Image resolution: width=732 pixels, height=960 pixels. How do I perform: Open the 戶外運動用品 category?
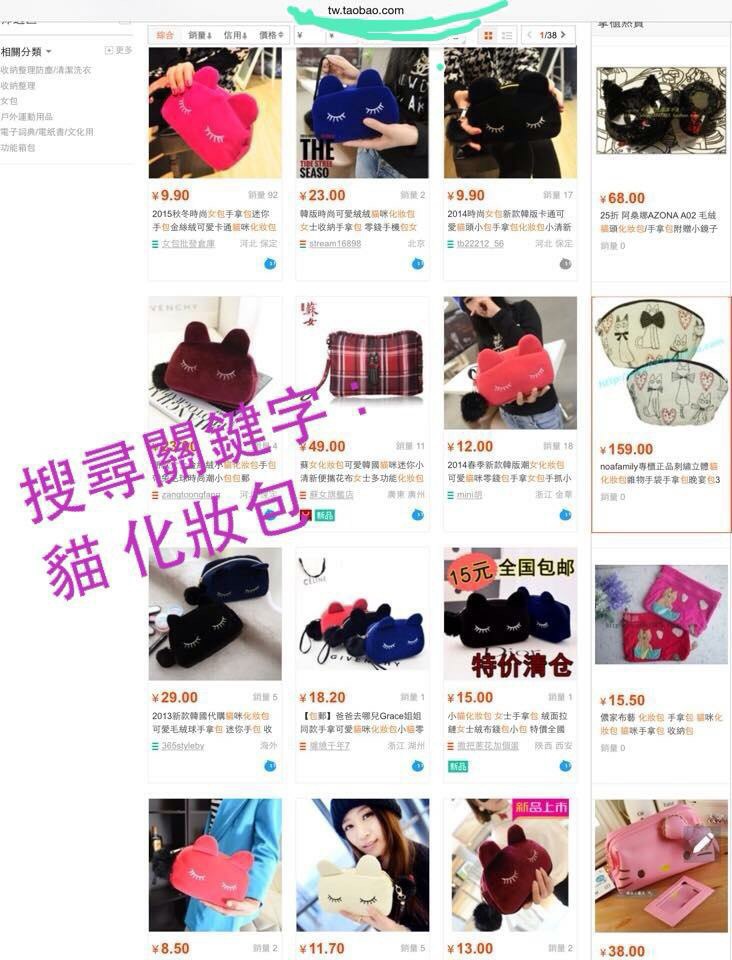pos(27,116)
